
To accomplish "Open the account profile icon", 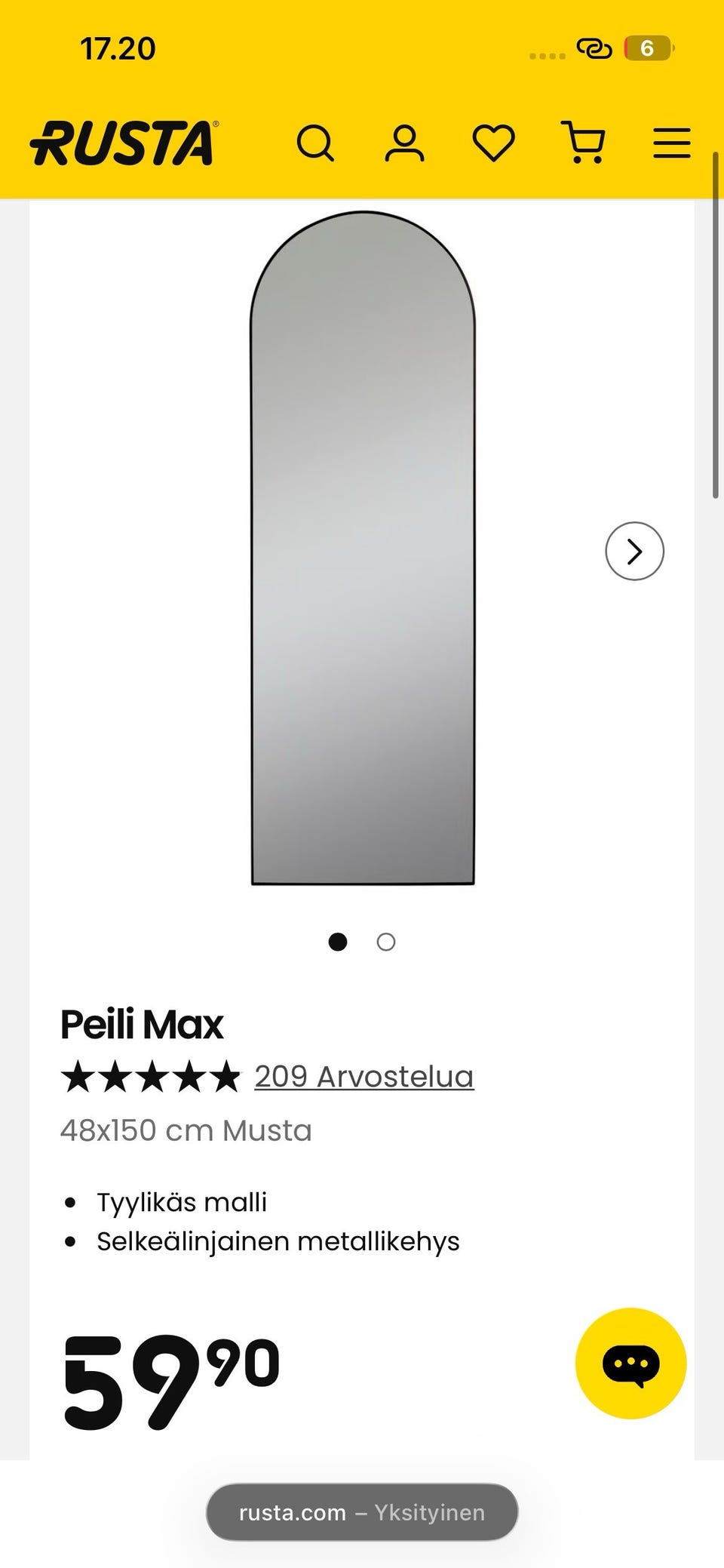I will 405,143.
